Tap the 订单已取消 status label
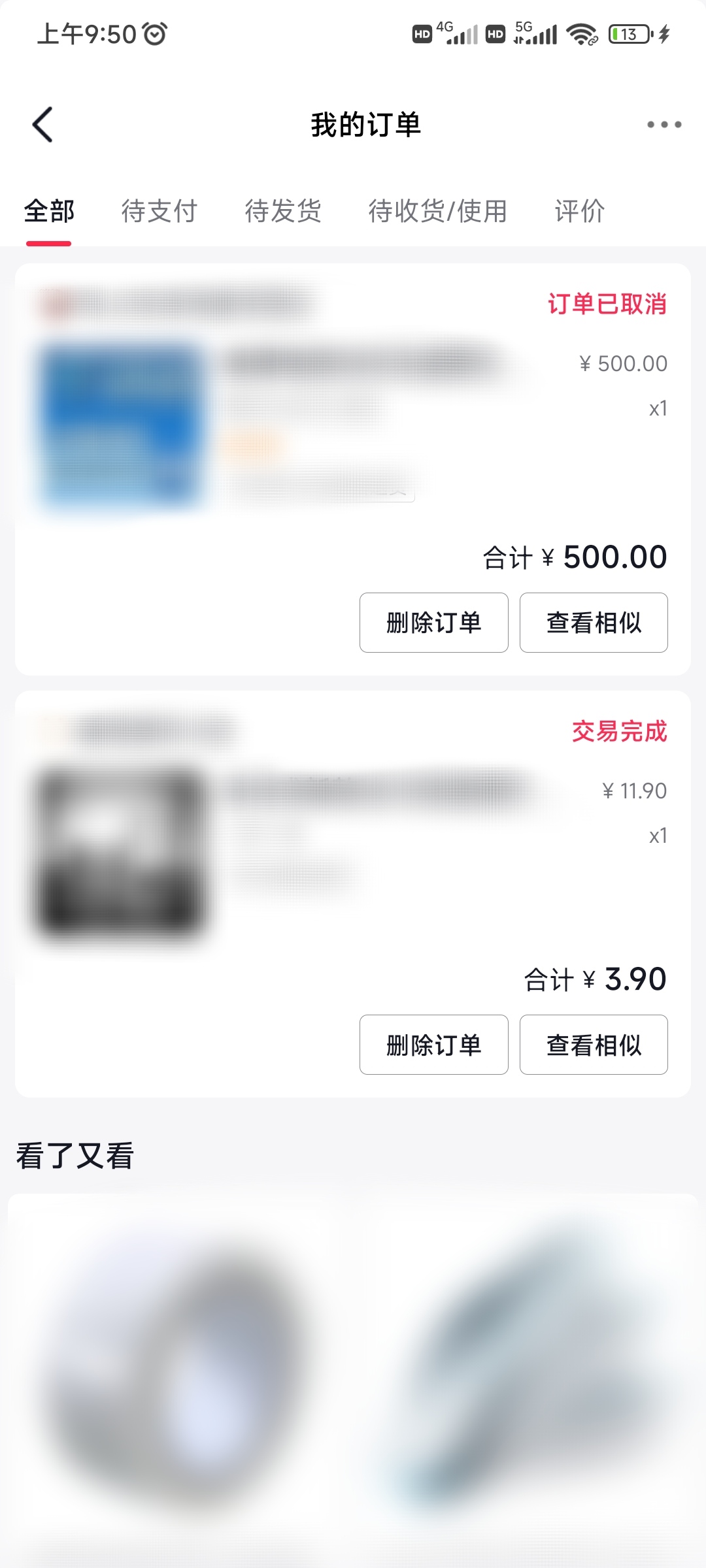This screenshot has width=706, height=1568. tap(607, 305)
